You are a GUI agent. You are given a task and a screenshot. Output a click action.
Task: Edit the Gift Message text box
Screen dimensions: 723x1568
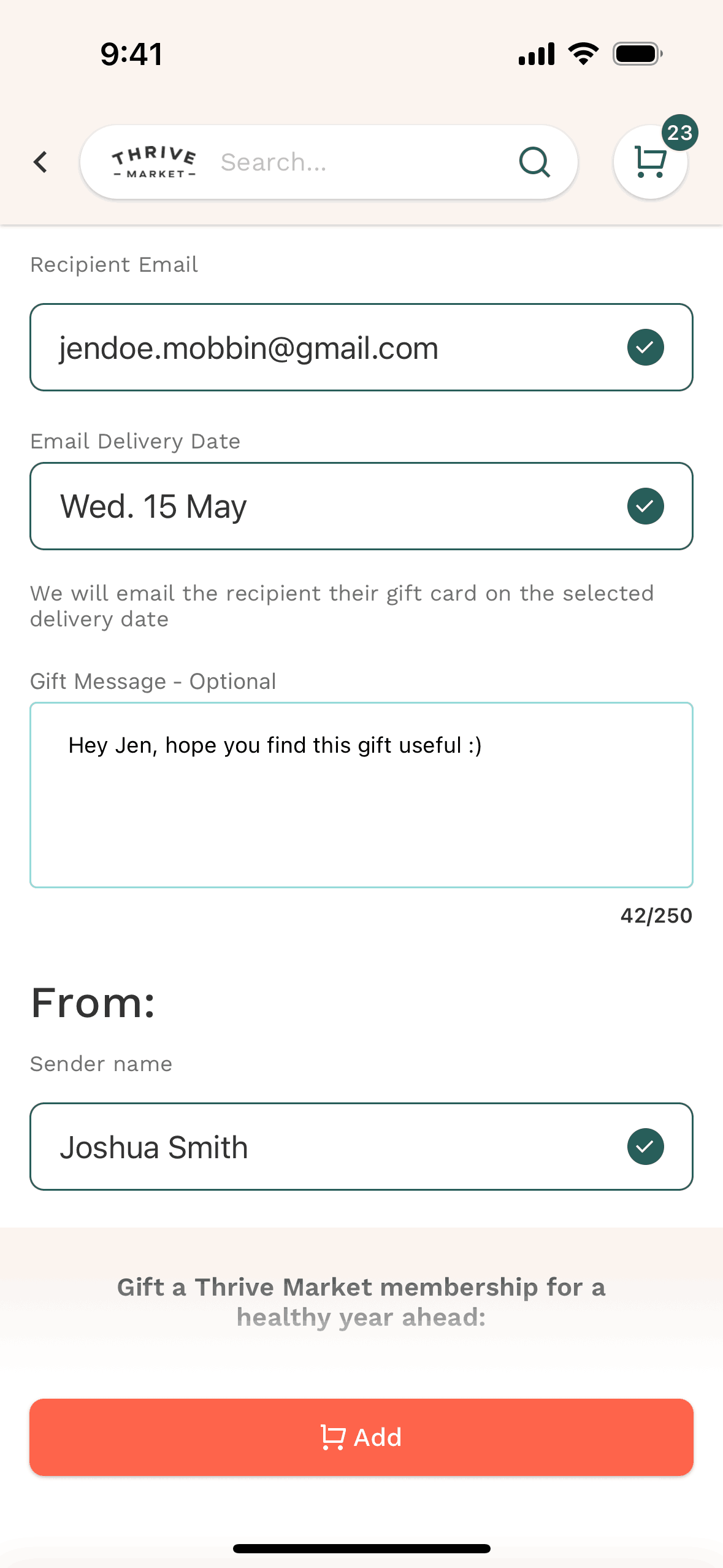click(x=361, y=794)
